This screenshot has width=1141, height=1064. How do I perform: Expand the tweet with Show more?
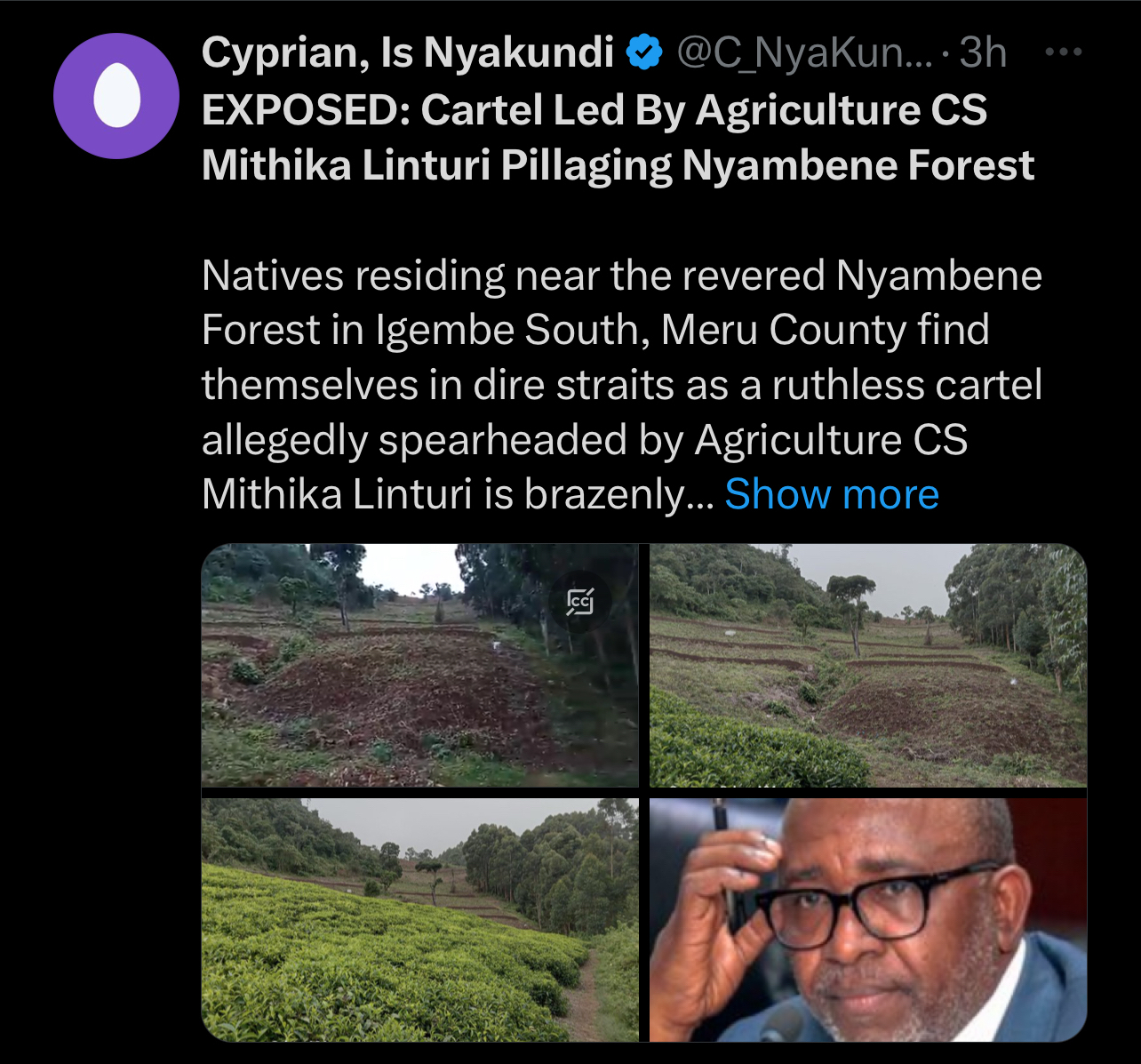(831, 494)
